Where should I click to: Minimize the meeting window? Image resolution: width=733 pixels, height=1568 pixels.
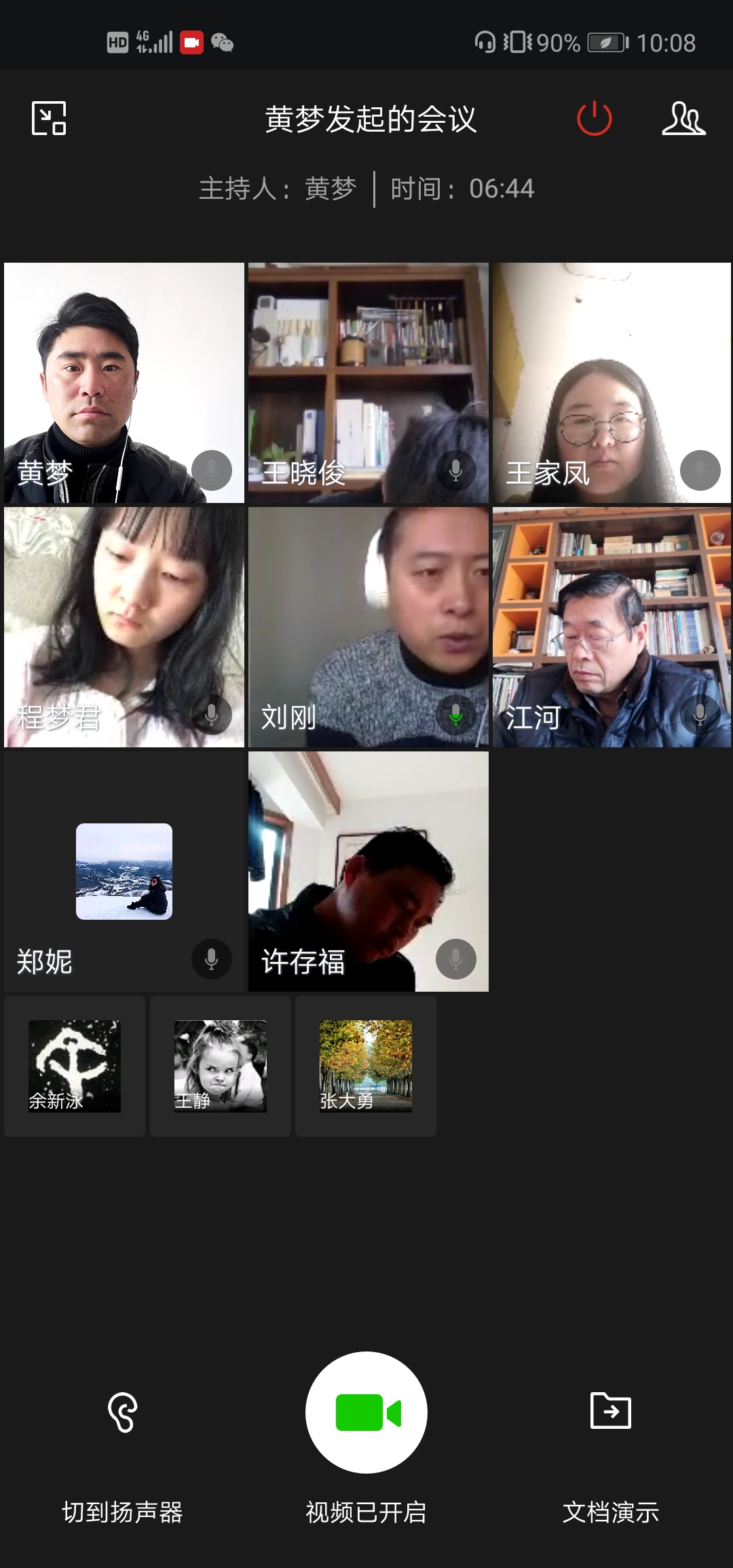click(49, 118)
